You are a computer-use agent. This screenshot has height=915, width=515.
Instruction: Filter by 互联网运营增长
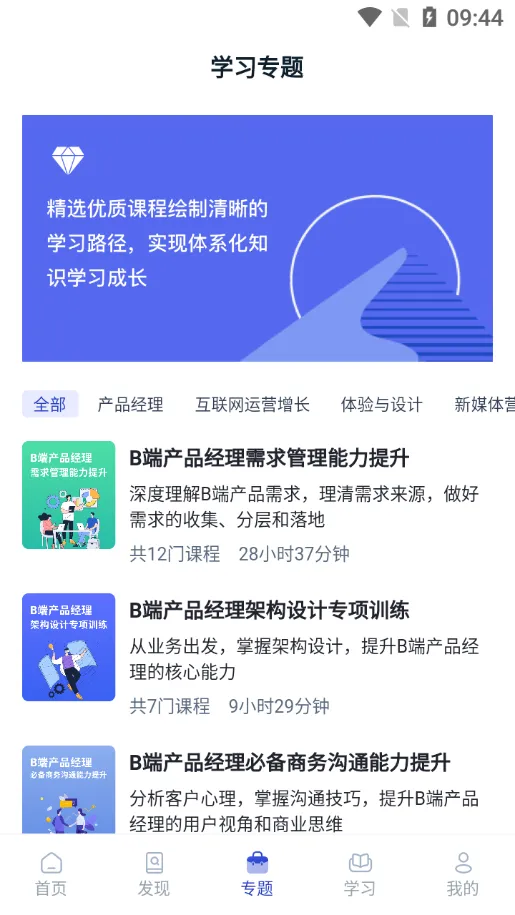(x=252, y=404)
